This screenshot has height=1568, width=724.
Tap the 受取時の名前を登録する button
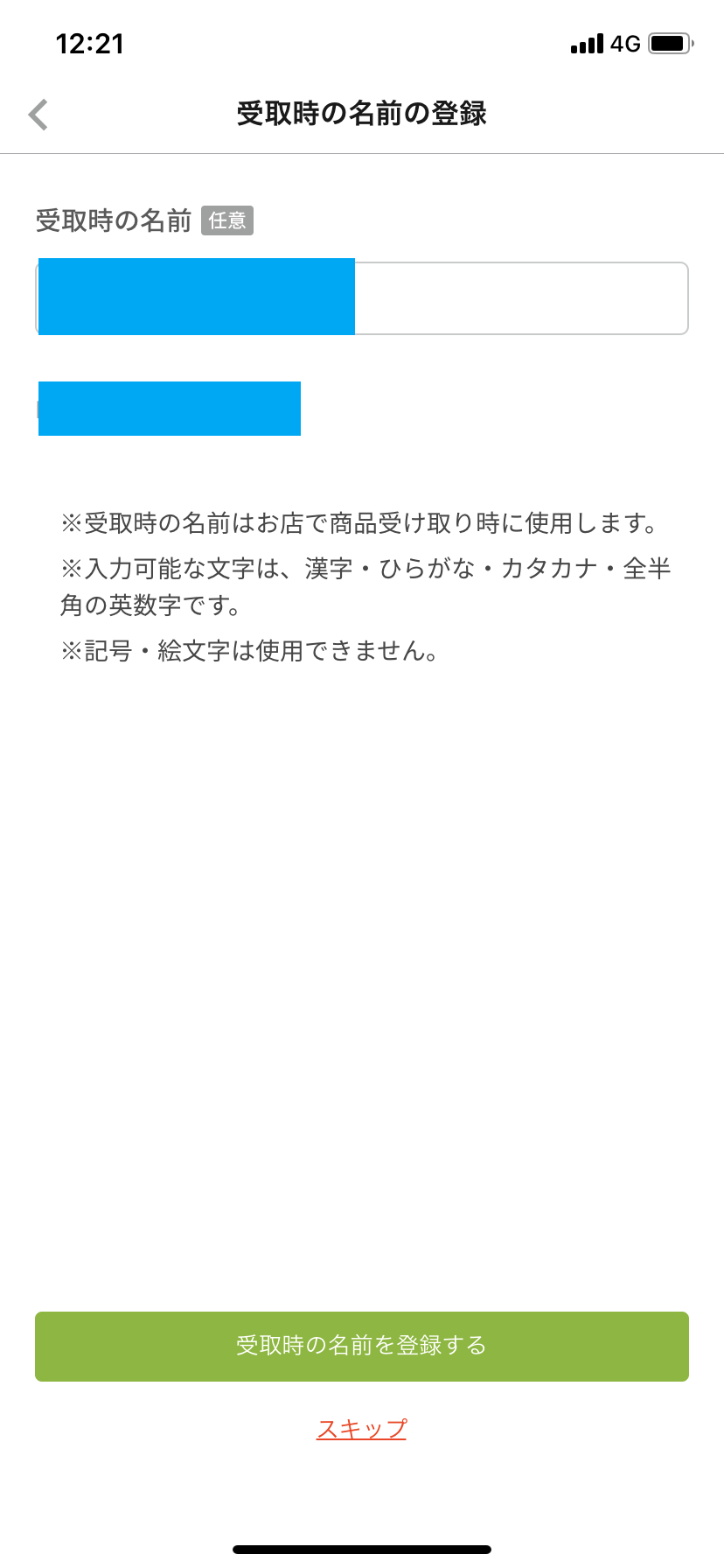[x=362, y=1346]
